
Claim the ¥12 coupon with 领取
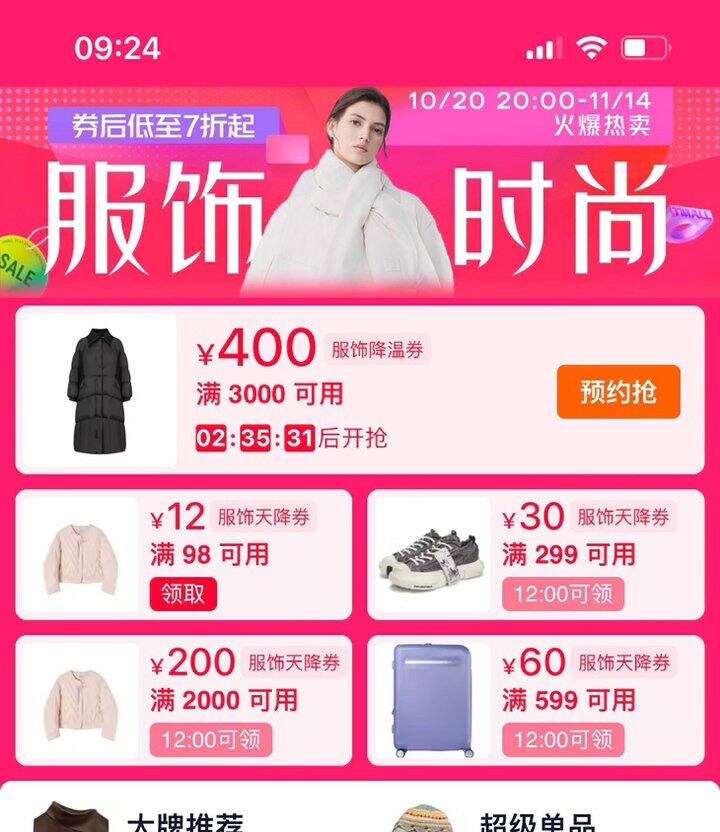pos(183,593)
